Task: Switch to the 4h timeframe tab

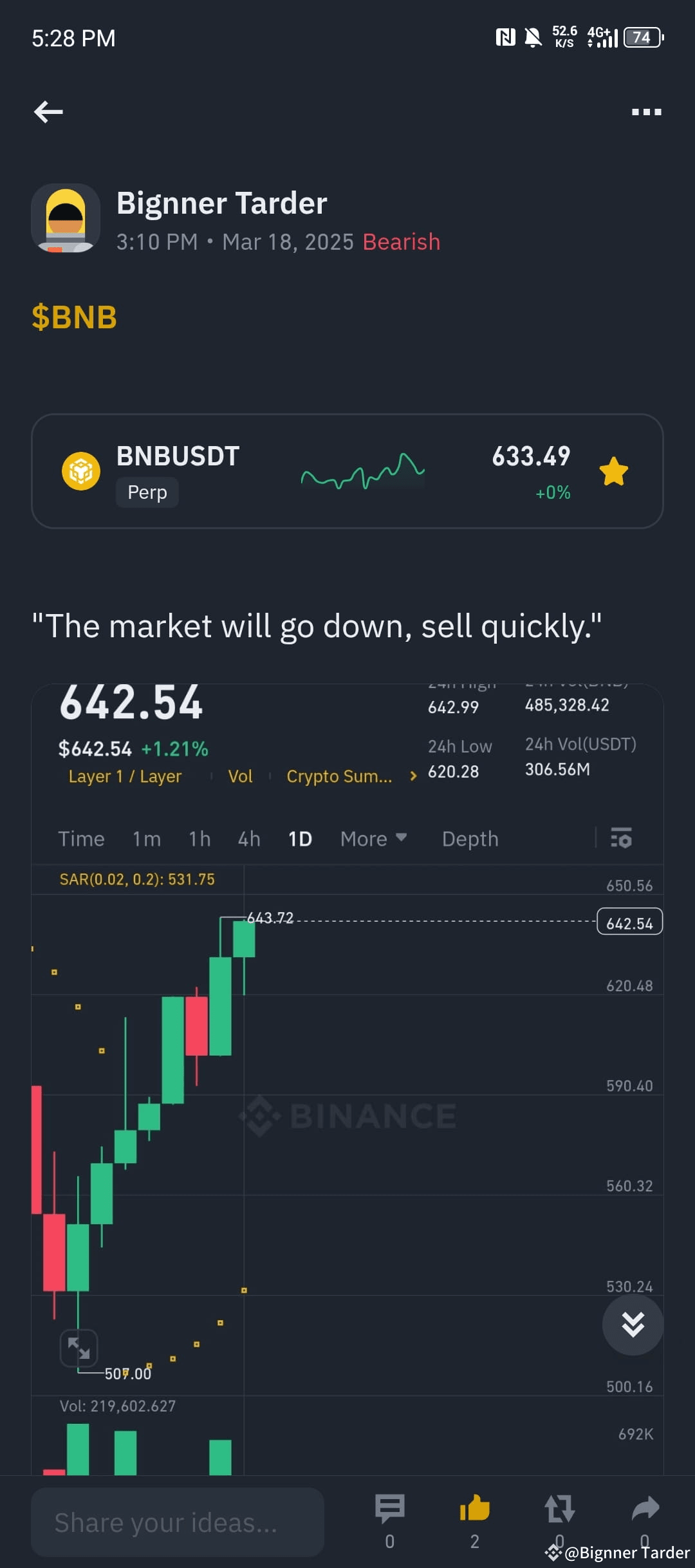Action: click(248, 838)
